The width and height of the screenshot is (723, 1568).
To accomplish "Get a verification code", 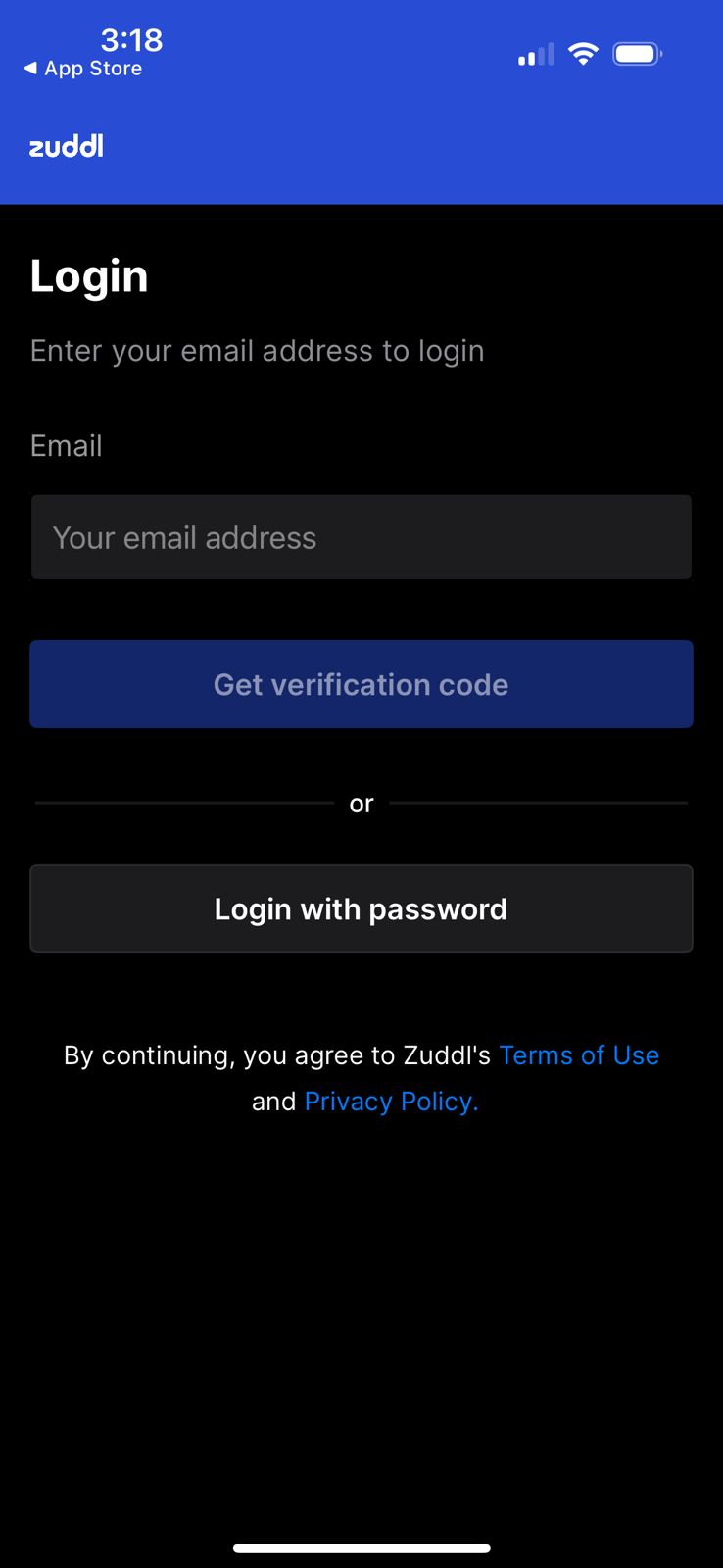I will 361,684.
